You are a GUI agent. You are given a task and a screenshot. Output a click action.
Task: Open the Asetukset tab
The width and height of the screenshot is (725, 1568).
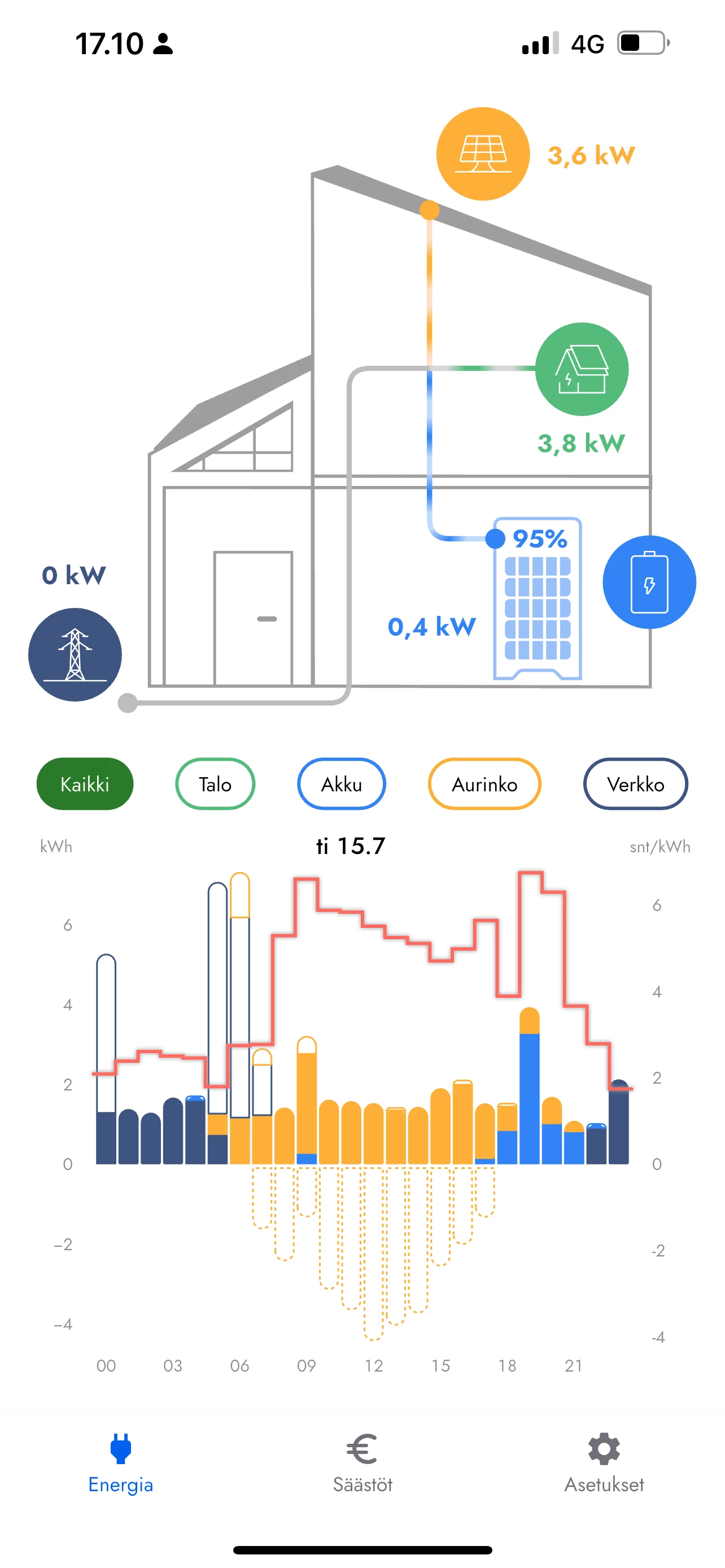pyautogui.click(x=603, y=1462)
